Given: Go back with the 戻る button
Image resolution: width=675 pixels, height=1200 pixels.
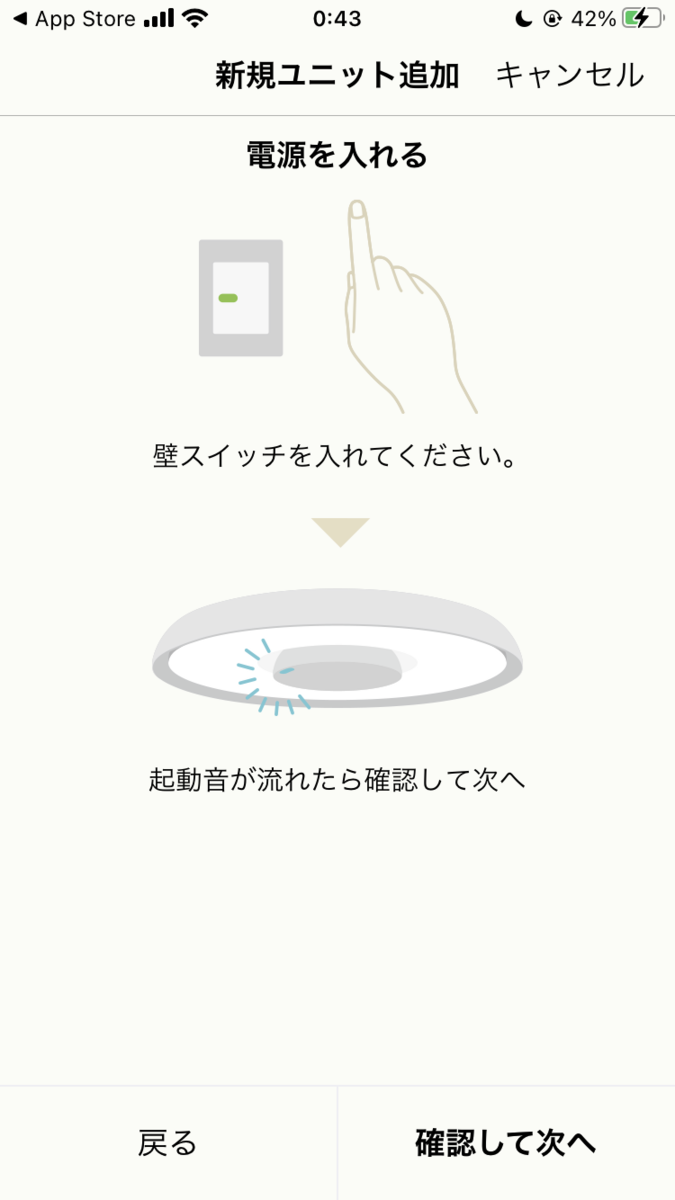Looking at the screenshot, I should (x=168, y=1143).
